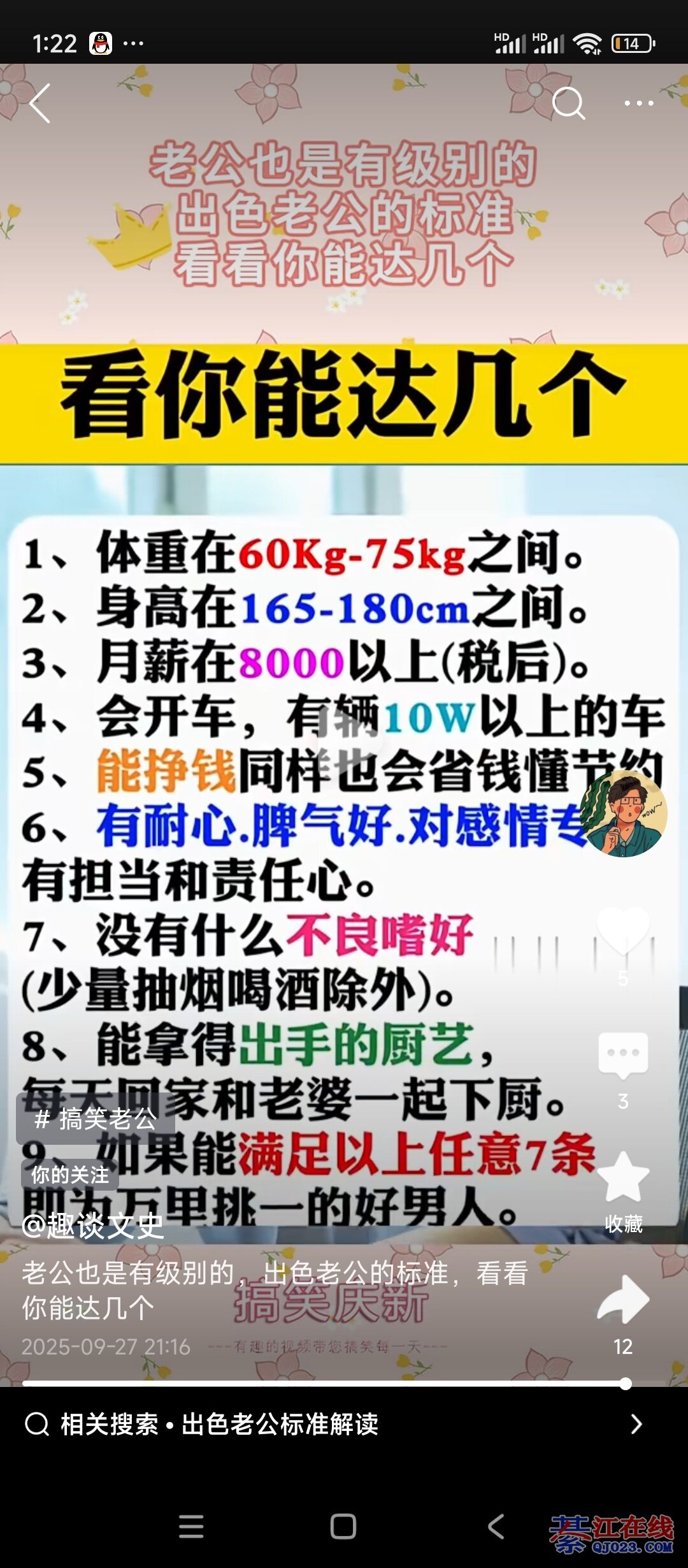Share this video with the arrow icon
Image resolution: width=688 pixels, height=1568 pixels.
623,1300
